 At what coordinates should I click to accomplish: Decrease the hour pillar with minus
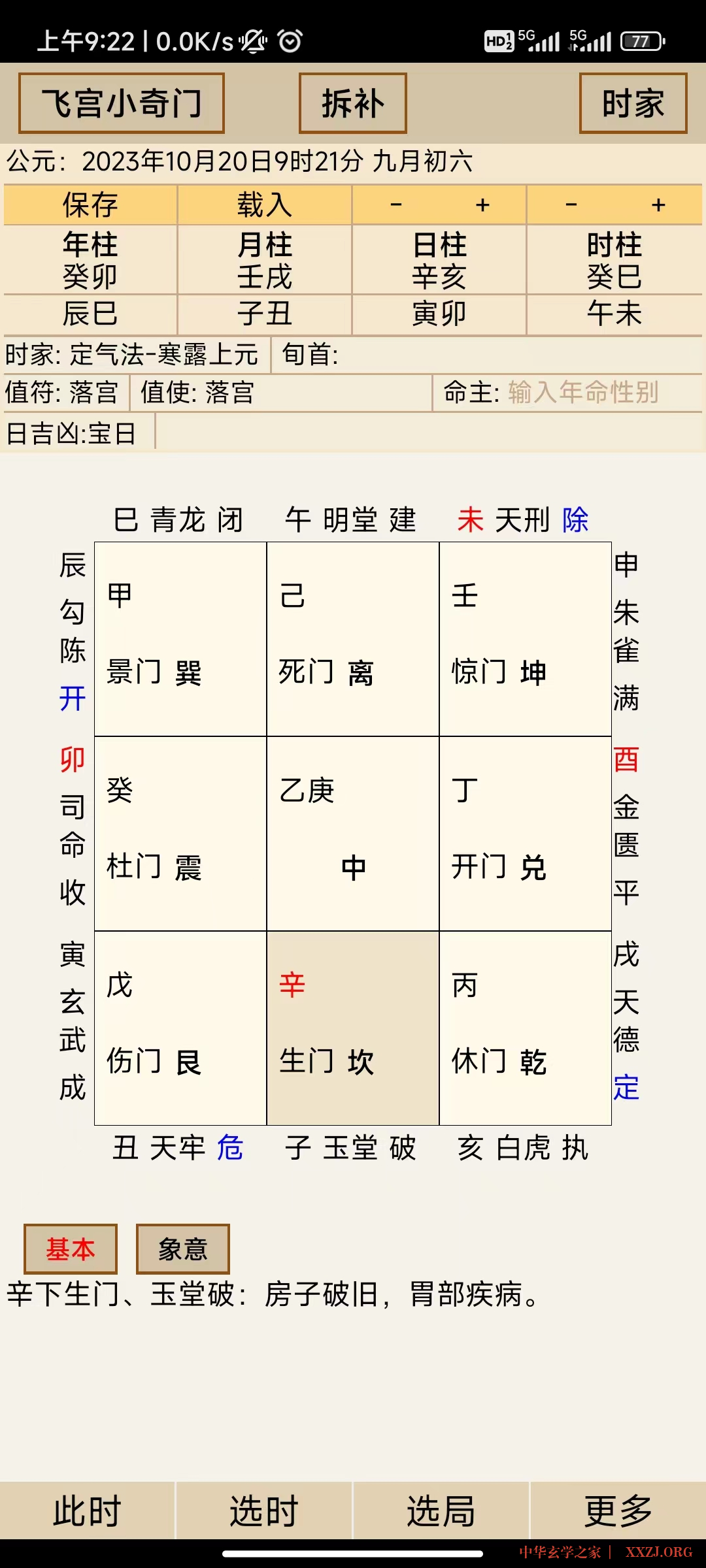click(571, 205)
